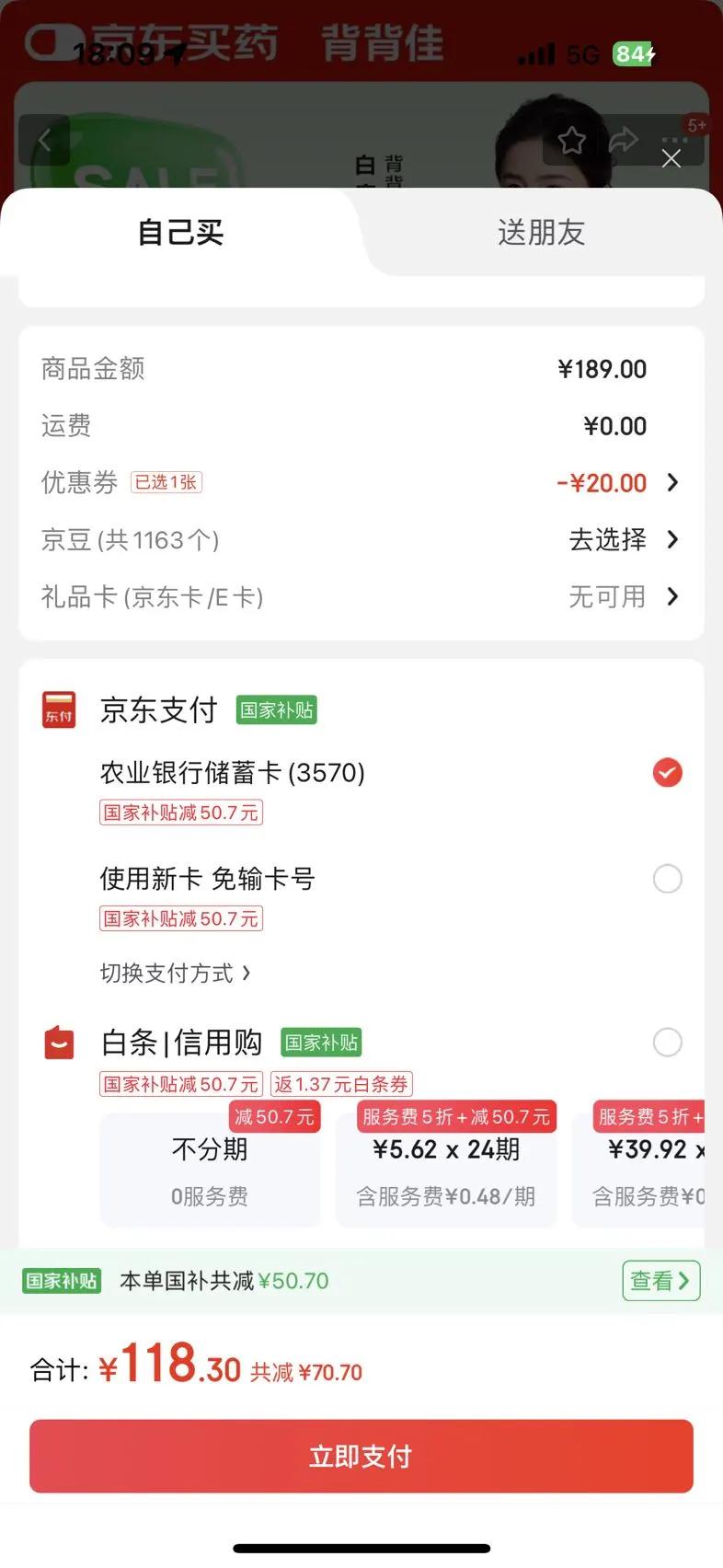Viewport: 723px width, 1568px height.
Task: Close the checkout sheet with X
Action: (671, 159)
